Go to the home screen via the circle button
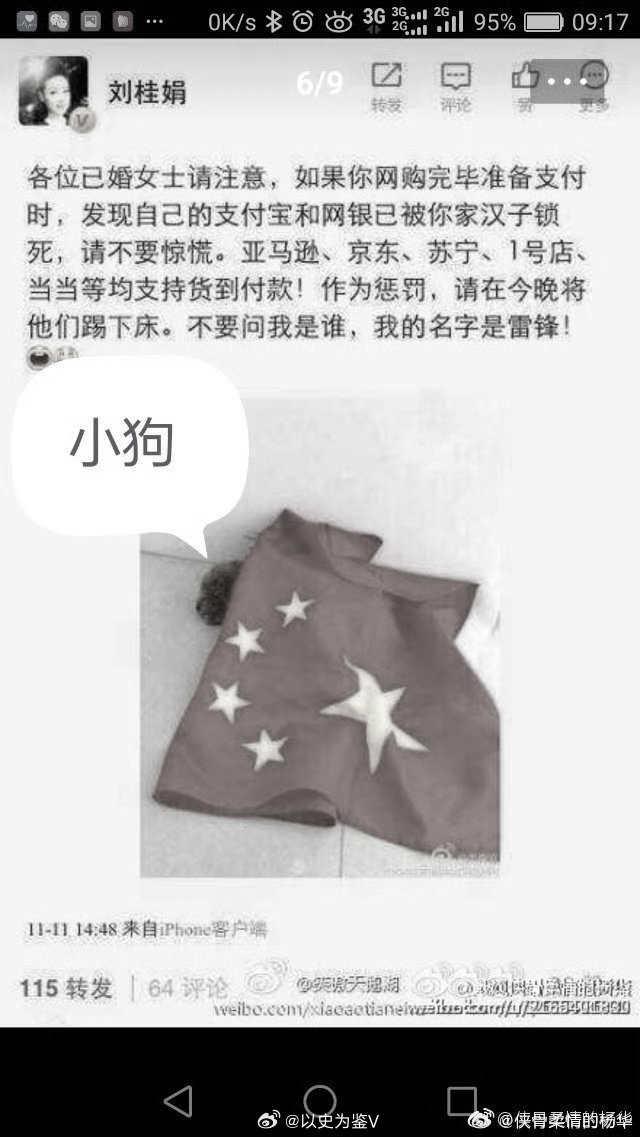This screenshot has height=1137, width=640. pos(320,1101)
